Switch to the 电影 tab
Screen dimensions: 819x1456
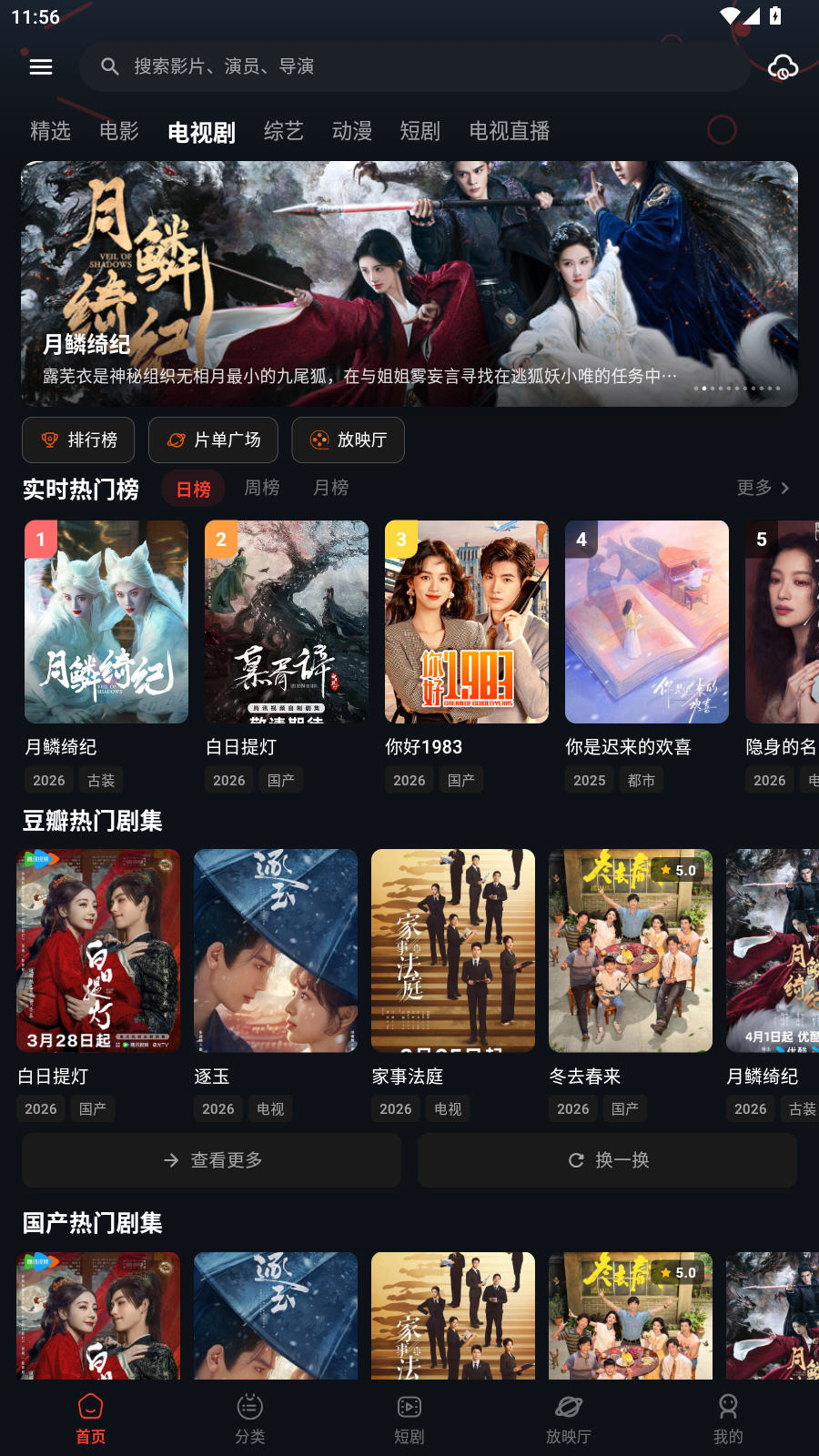[119, 131]
